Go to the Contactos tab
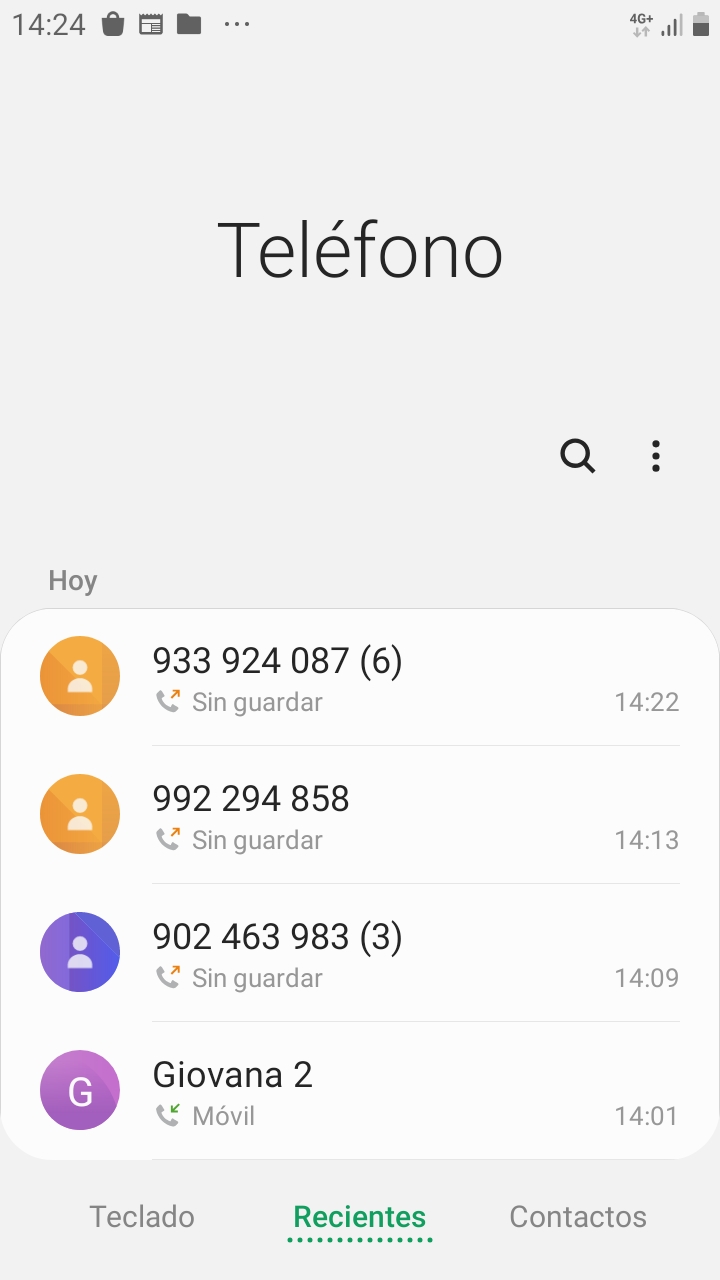 point(578,1216)
